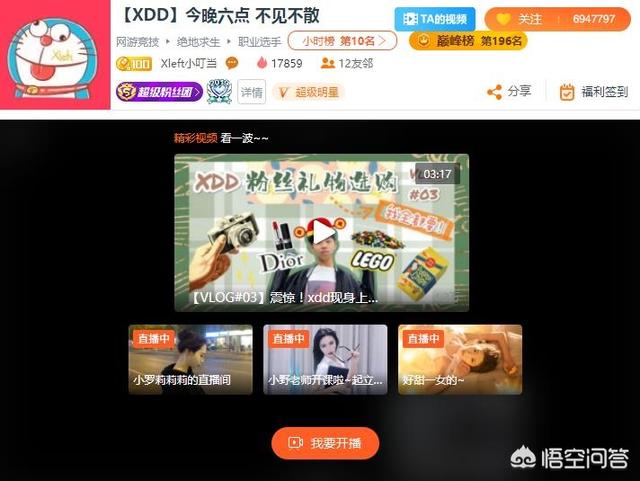640x481 pixels.
Task: Open 好甜一女的 live stream
Action: pyautogui.click(x=459, y=359)
